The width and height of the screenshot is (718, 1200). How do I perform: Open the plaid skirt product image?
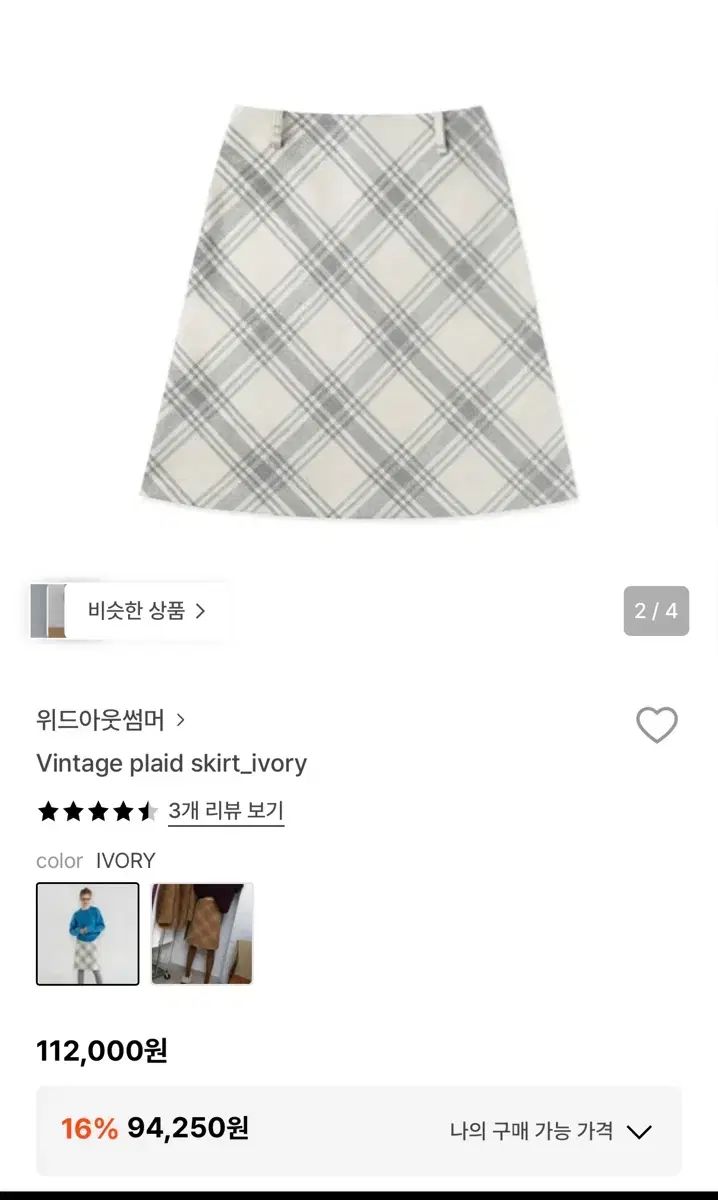358,310
